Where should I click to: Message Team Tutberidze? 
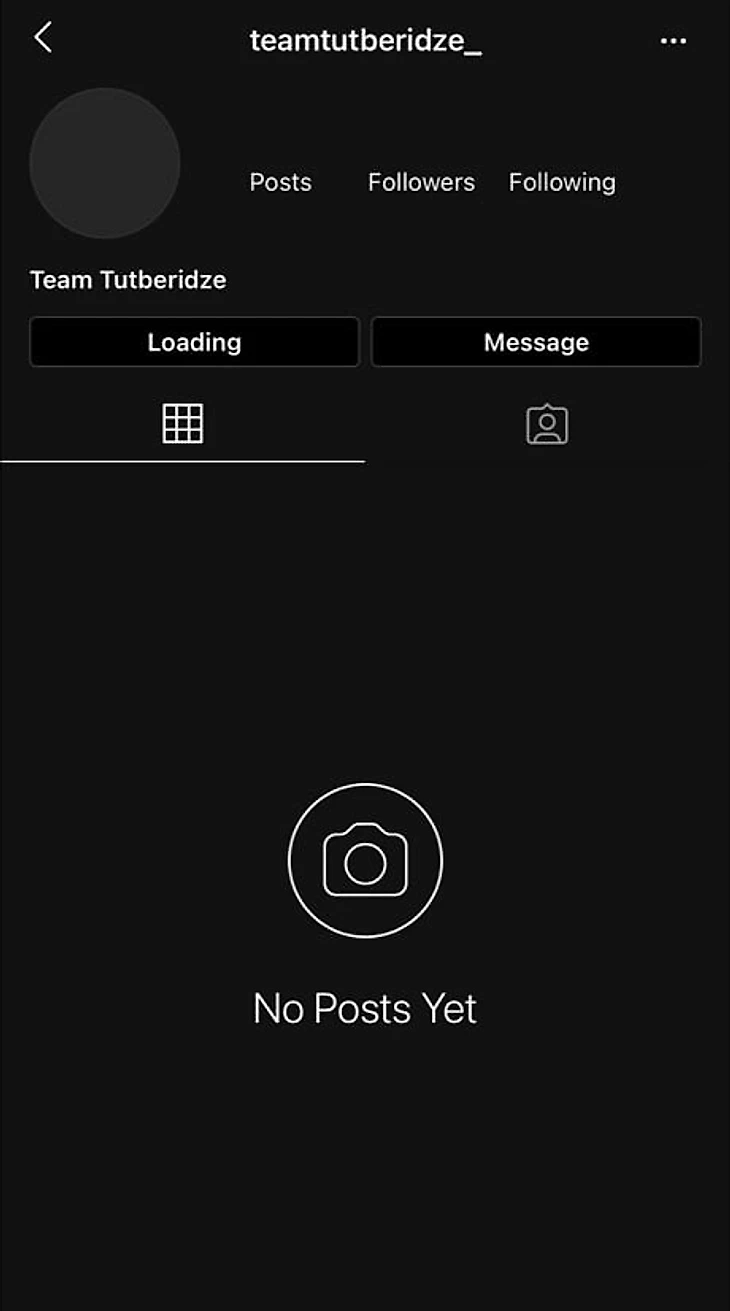(536, 342)
